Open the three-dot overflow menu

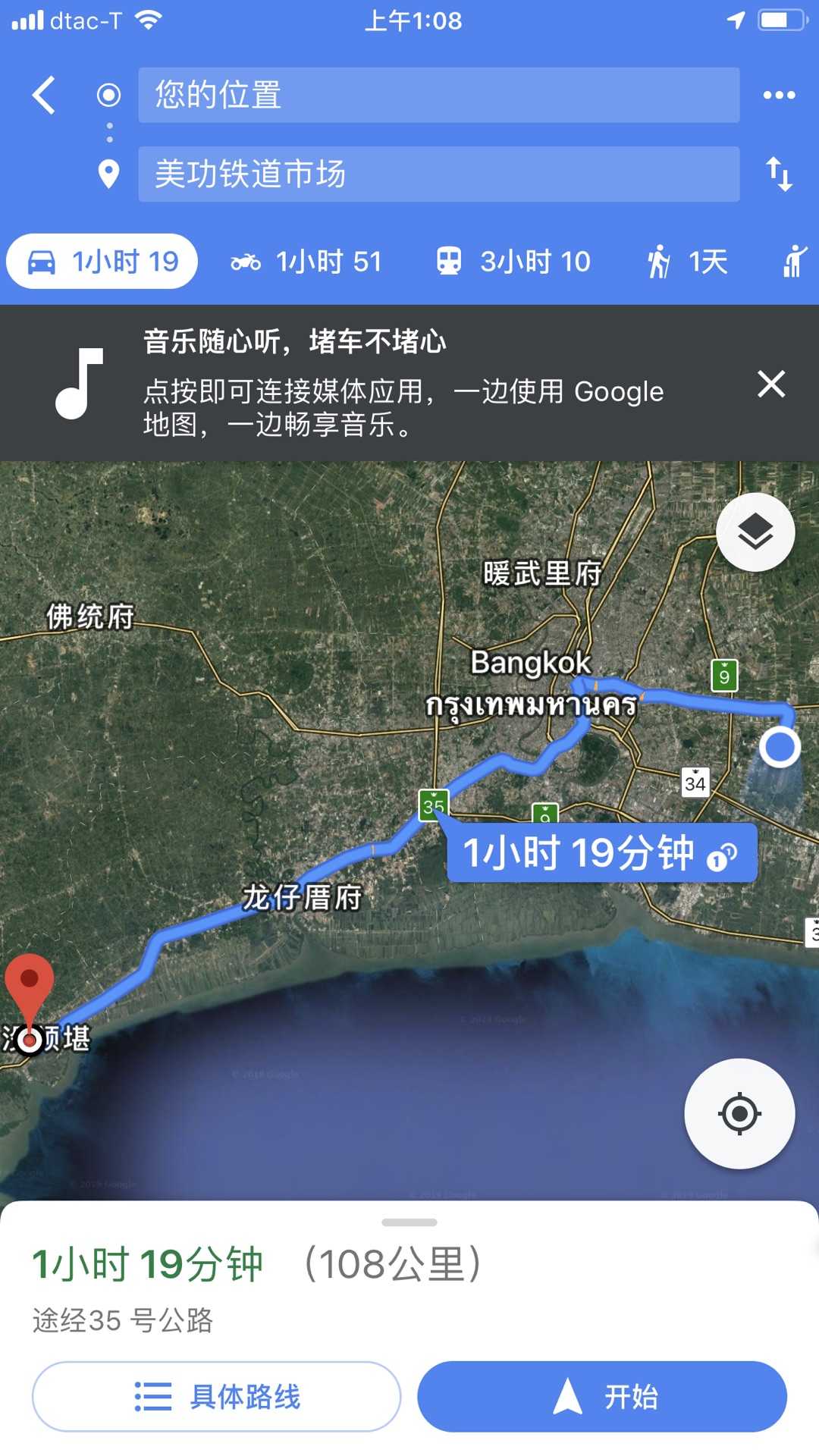[x=779, y=96]
